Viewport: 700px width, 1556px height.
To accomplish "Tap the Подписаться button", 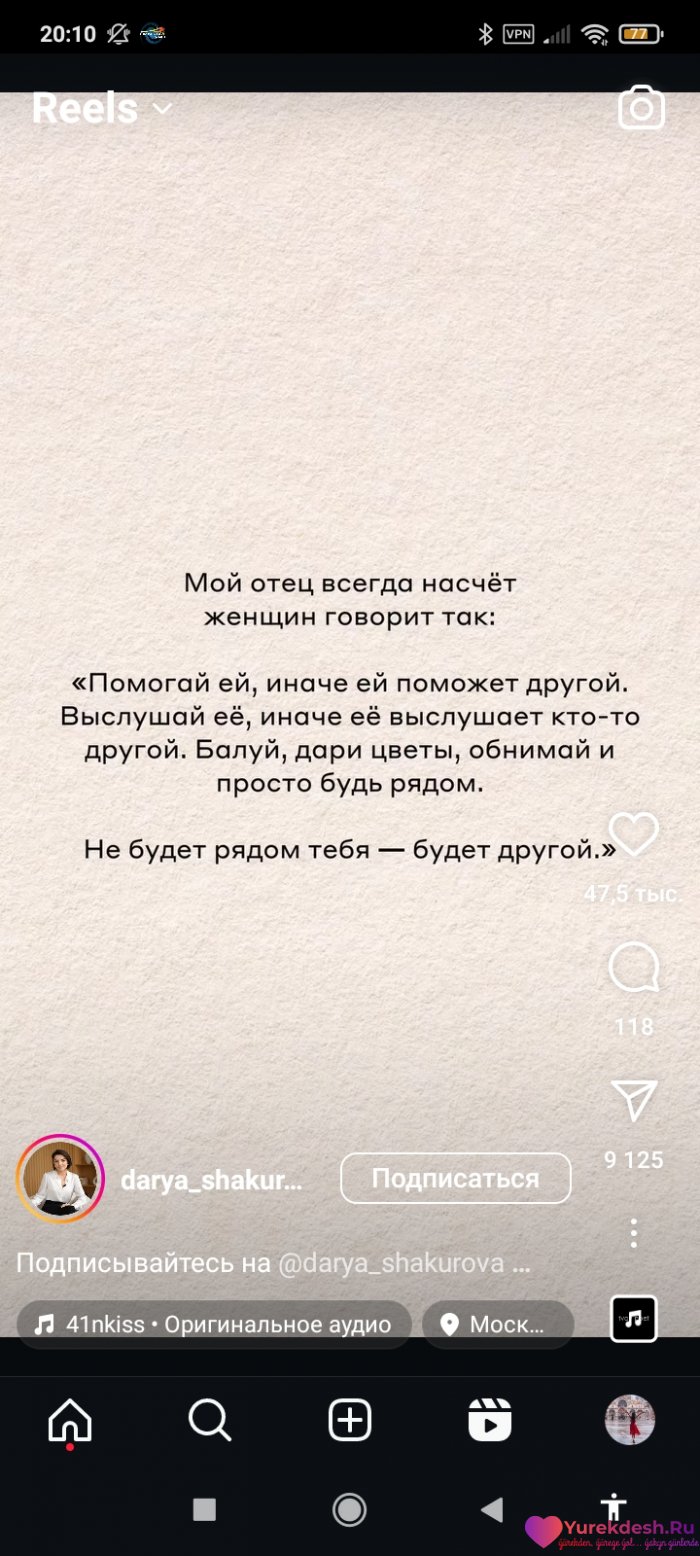I will point(456,1179).
